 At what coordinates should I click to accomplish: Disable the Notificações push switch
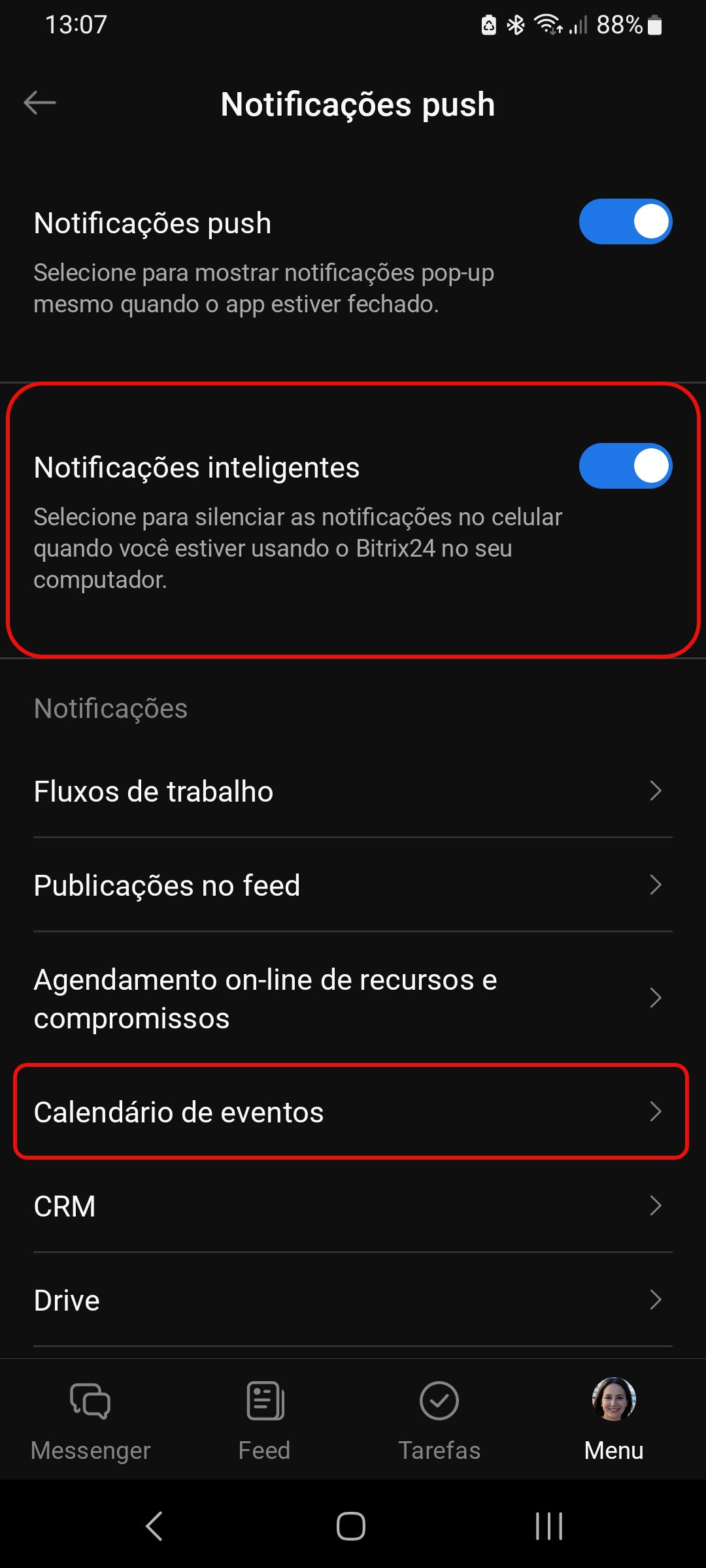625,221
